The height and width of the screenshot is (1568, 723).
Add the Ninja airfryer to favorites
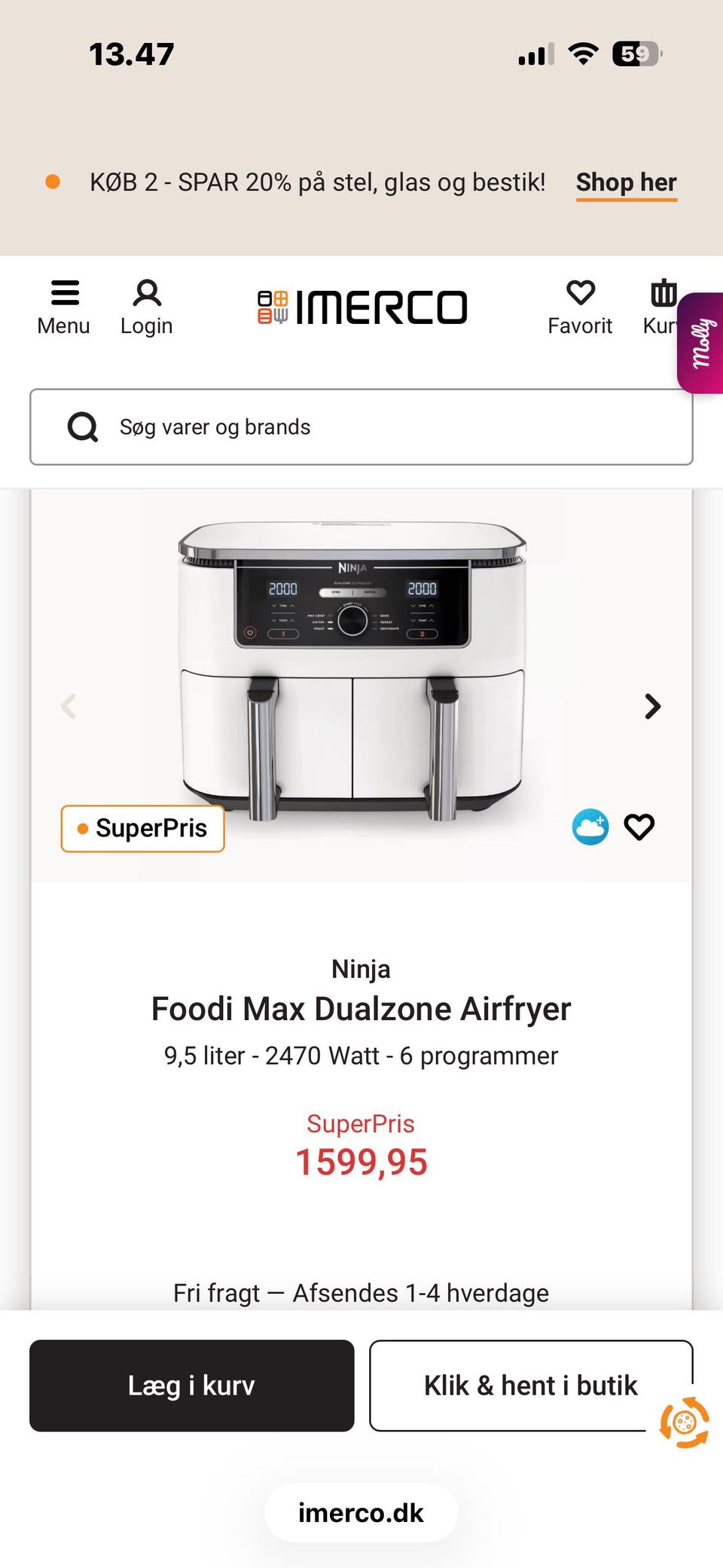pos(639,827)
